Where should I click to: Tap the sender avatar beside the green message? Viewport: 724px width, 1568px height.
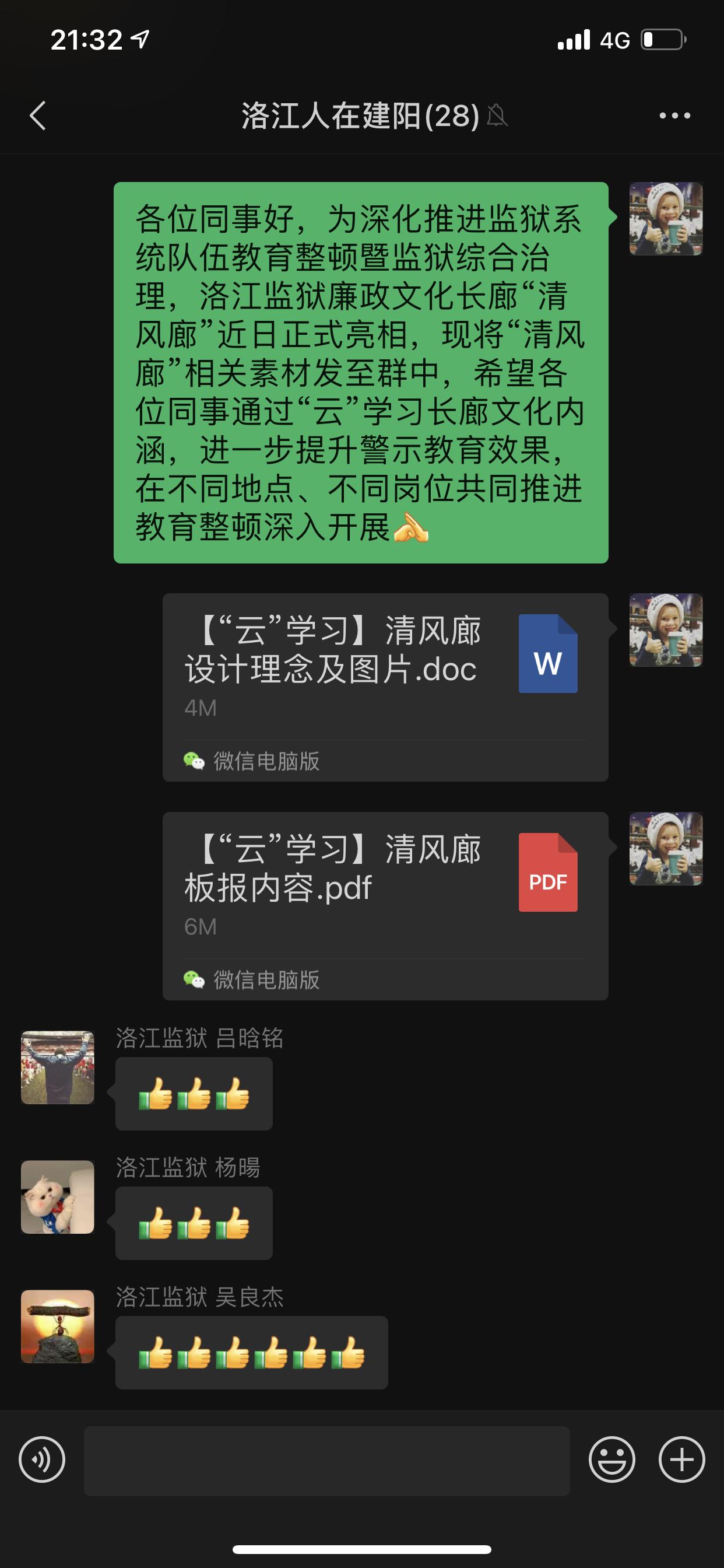tap(666, 219)
